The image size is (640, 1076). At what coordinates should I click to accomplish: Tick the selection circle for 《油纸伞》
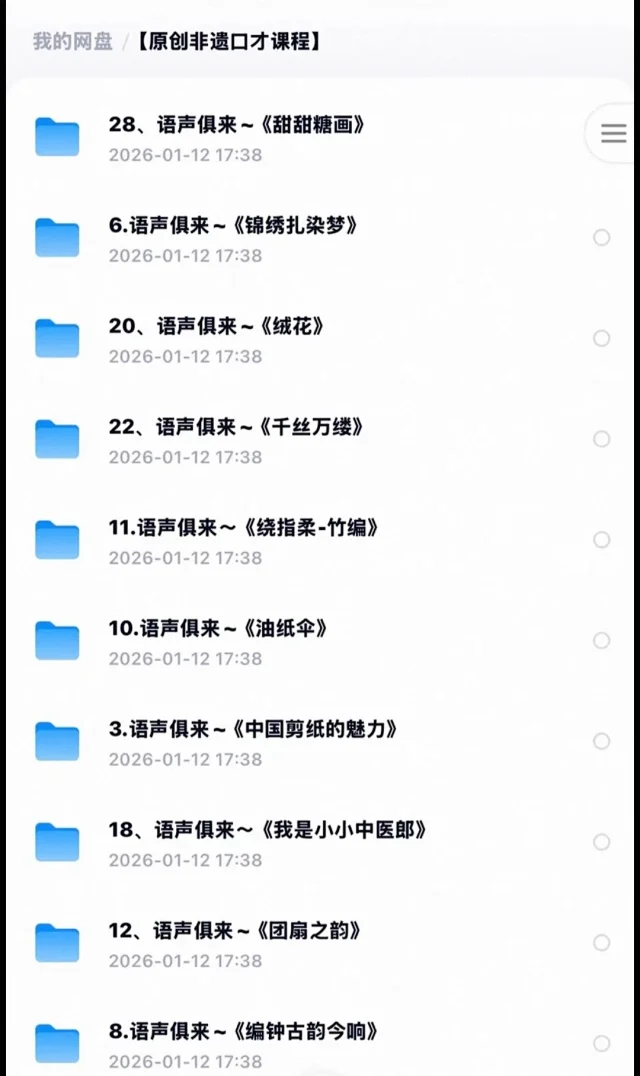click(x=601, y=640)
